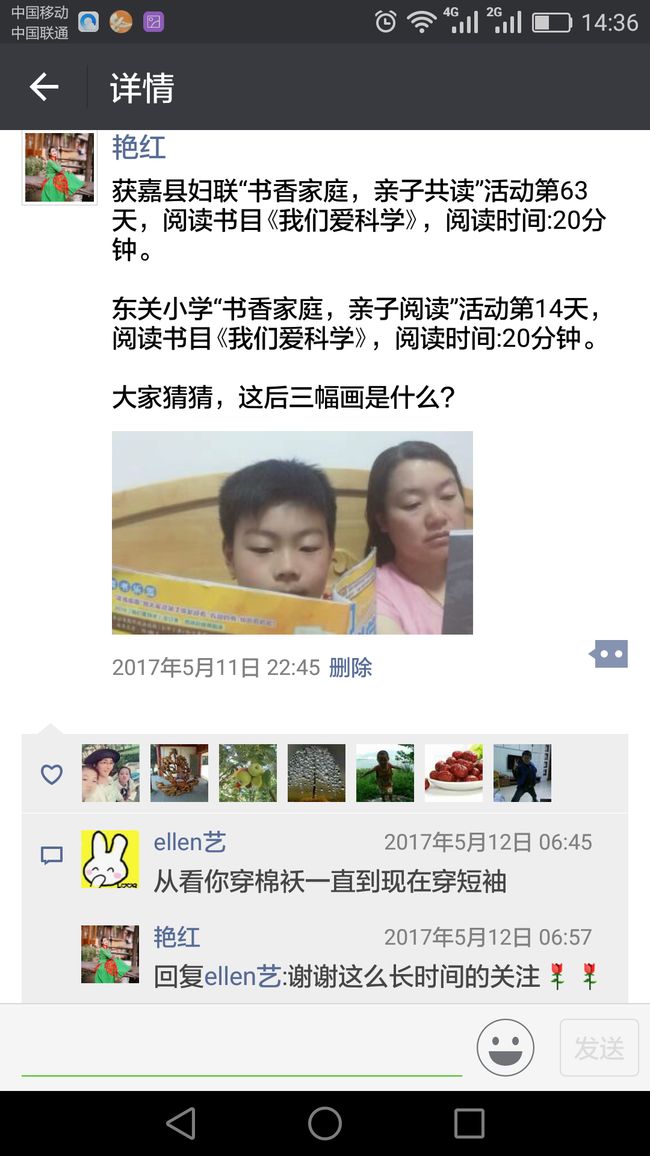Tap 艳红's reply thanking ellen艺
Image resolution: width=650 pixels, height=1156 pixels.
pyautogui.click(x=376, y=976)
